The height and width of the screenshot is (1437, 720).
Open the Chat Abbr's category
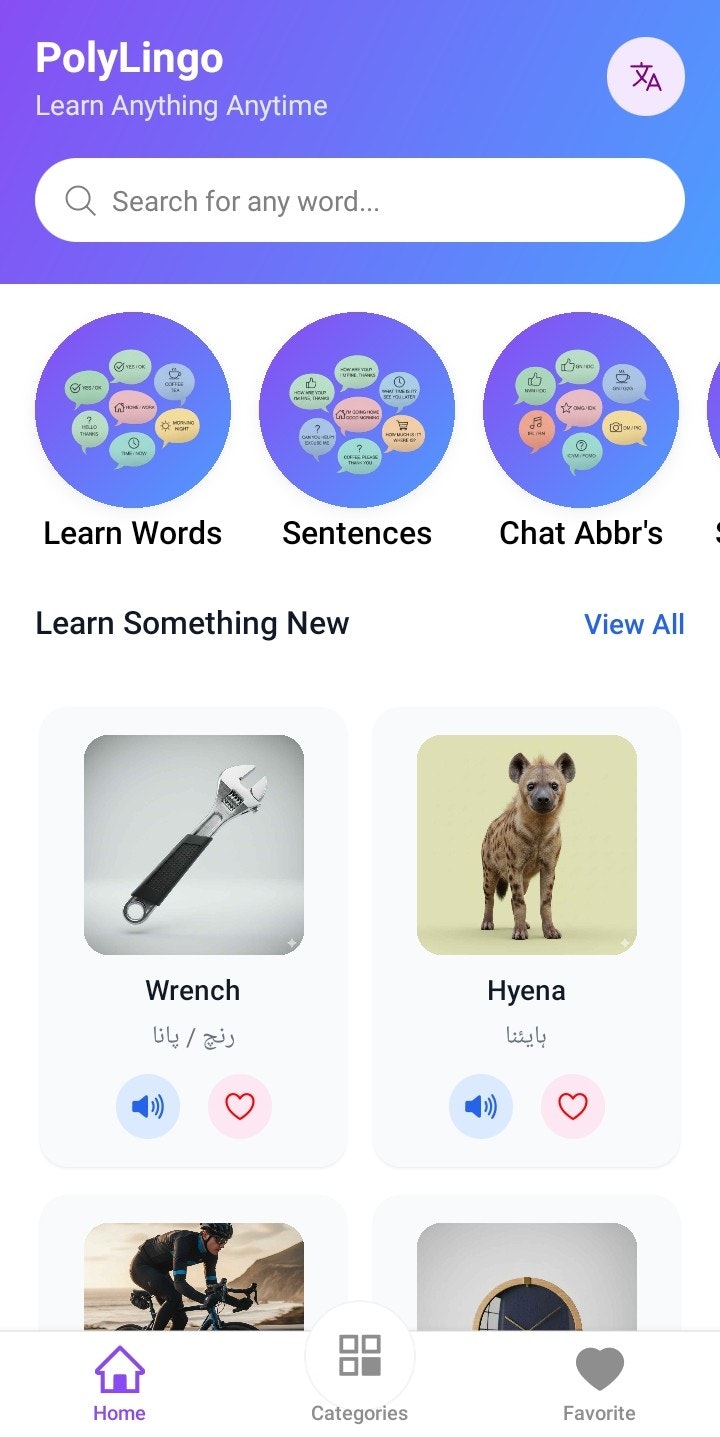click(x=581, y=410)
